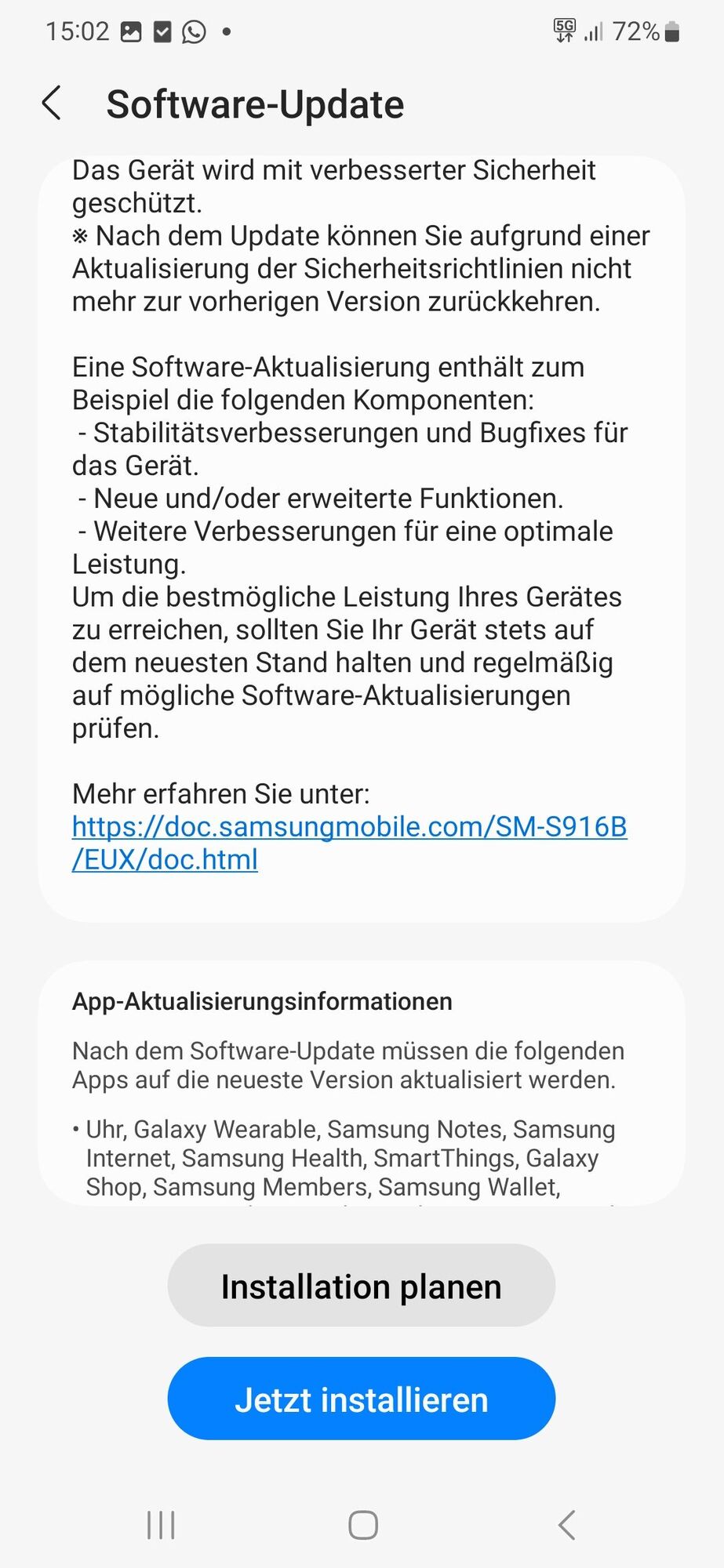Open recent apps from navigation bar

pyautogui.click(x=161, y=1525)
